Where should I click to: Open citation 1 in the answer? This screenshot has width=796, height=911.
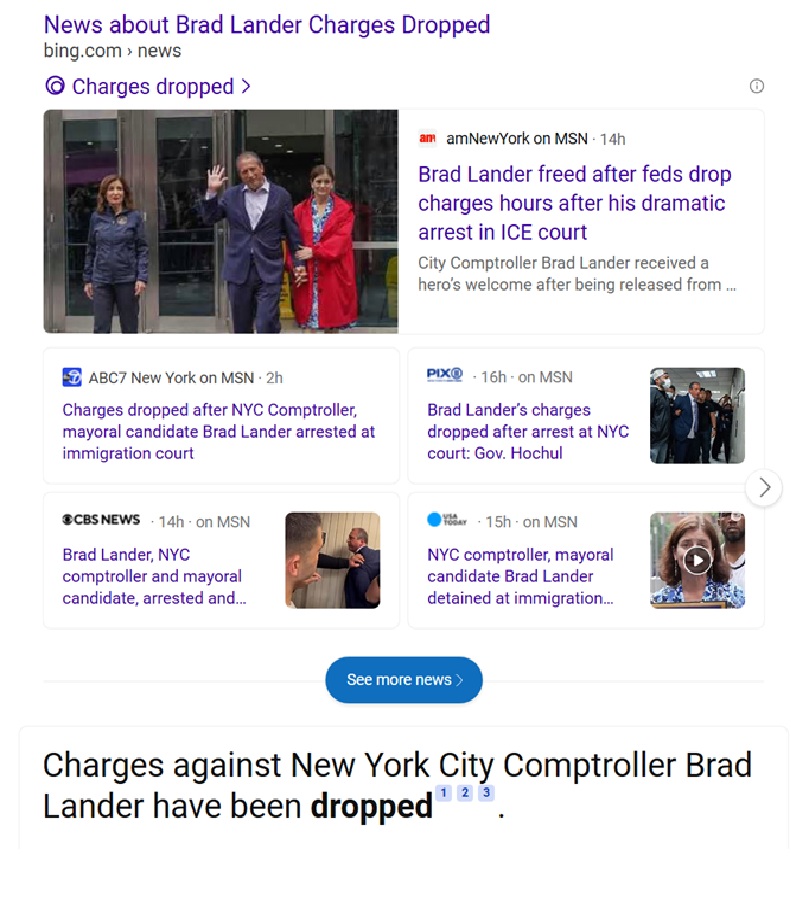click(445, 793)
